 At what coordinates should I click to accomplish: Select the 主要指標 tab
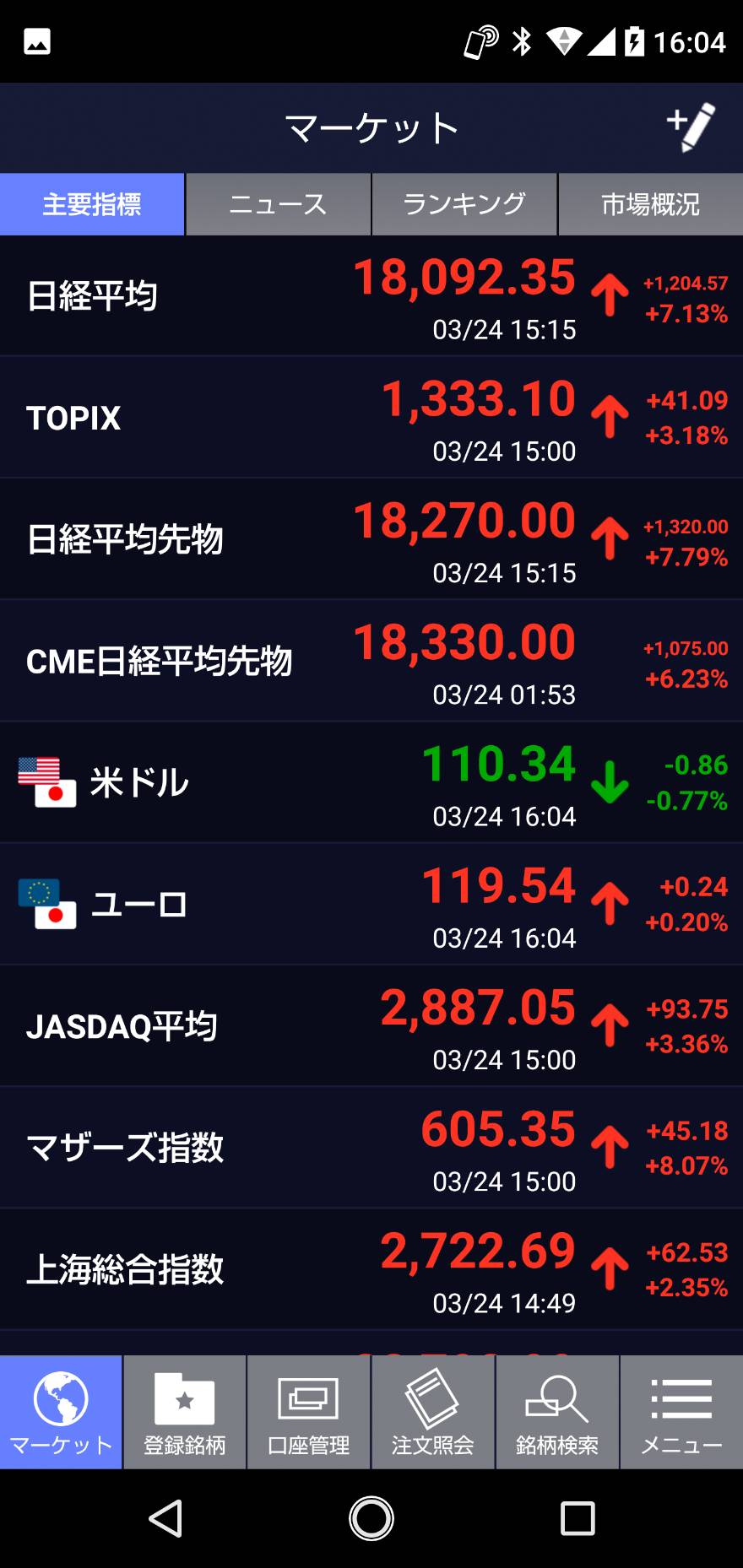point(92,204)
